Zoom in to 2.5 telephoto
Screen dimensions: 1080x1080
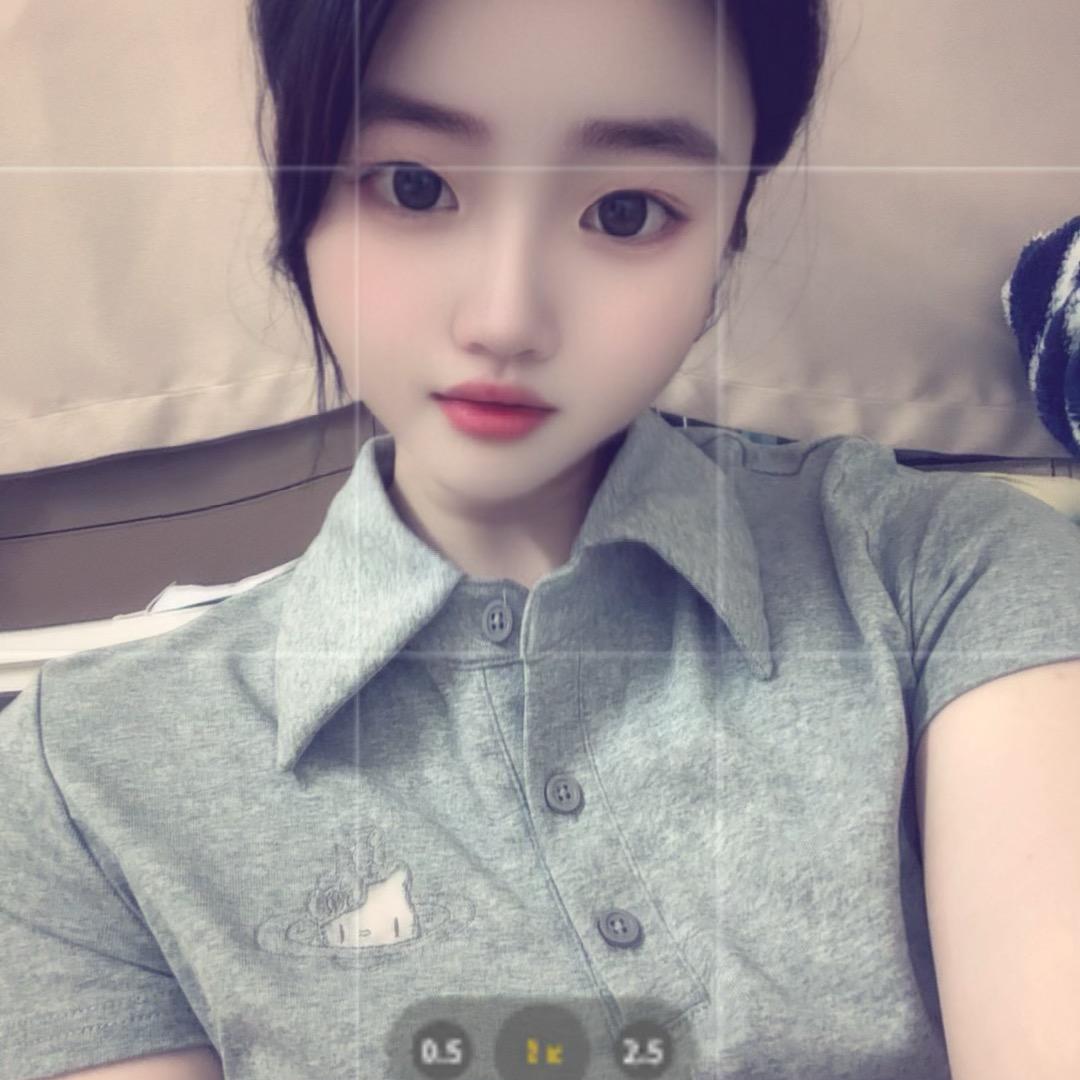click(643, 1051)
